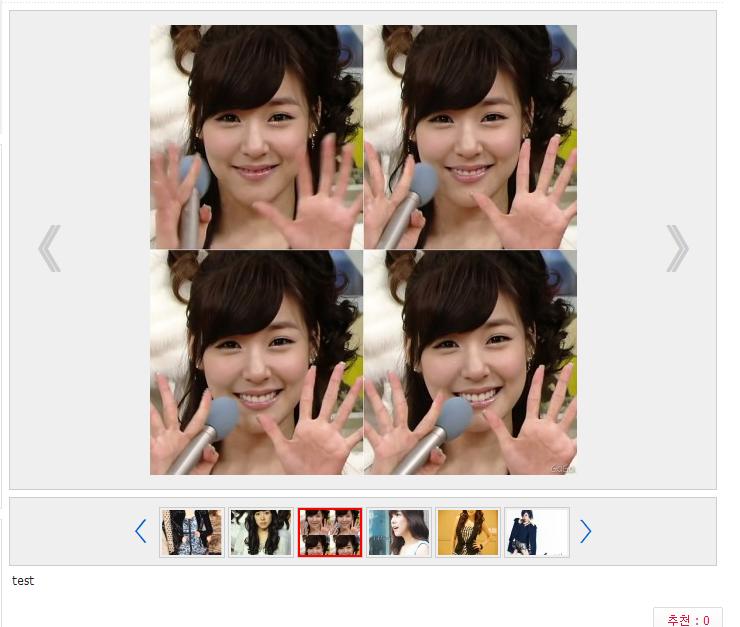Open the first thumbnail with black jacket outfit
Viewport: 740px width, 627px height.
coord(192,532)
